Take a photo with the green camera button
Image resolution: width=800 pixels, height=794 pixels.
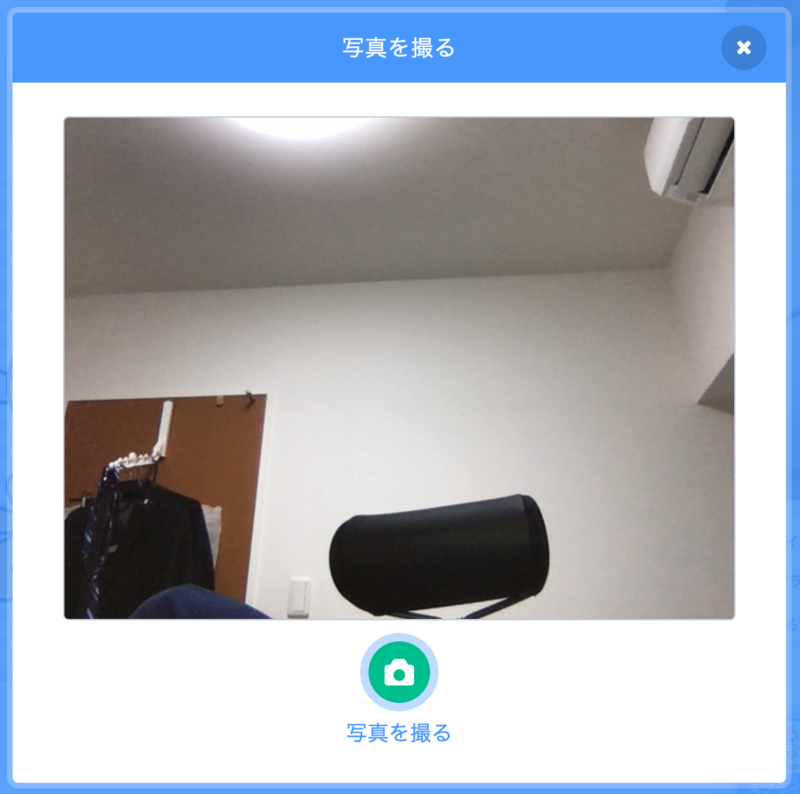399,672
